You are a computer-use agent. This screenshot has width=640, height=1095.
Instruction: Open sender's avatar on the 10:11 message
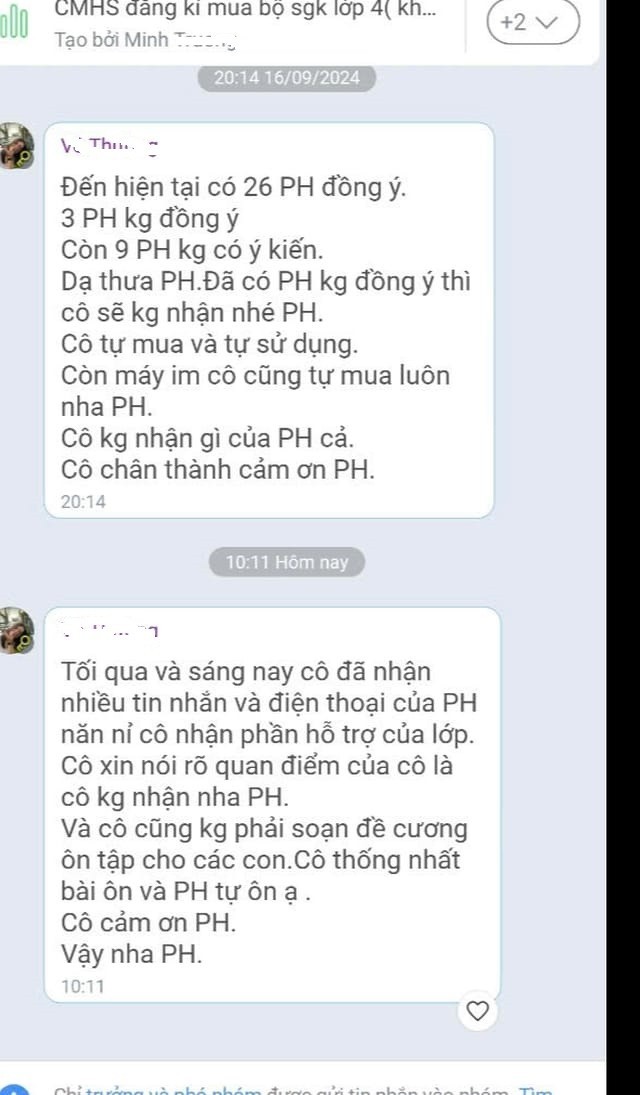[17, 630]
